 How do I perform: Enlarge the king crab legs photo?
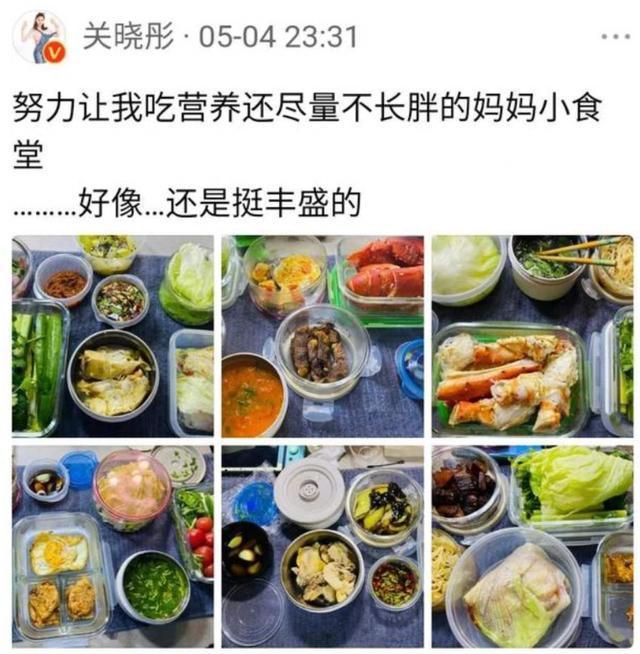[532, 335]
